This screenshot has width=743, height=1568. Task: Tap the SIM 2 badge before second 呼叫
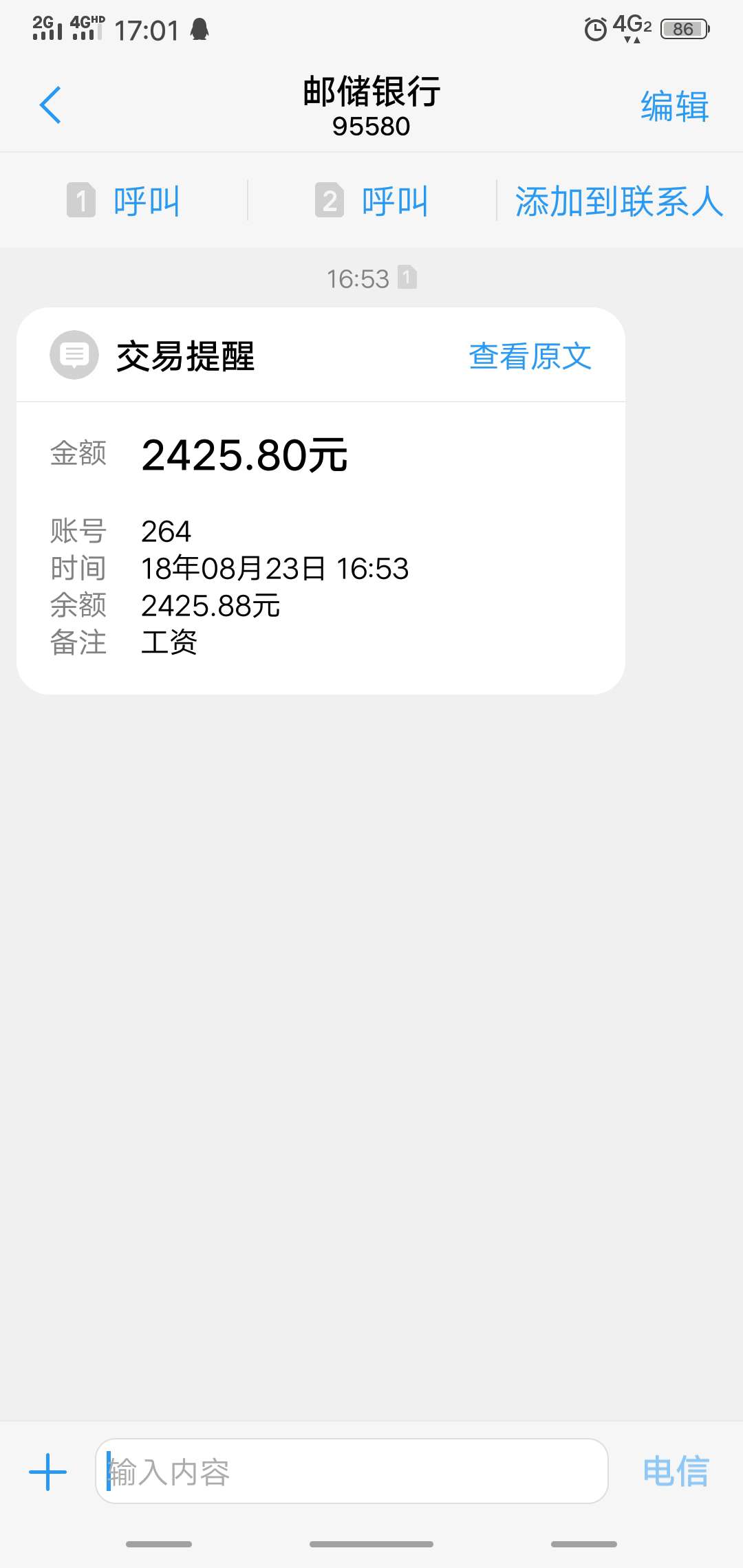(330, 200)
